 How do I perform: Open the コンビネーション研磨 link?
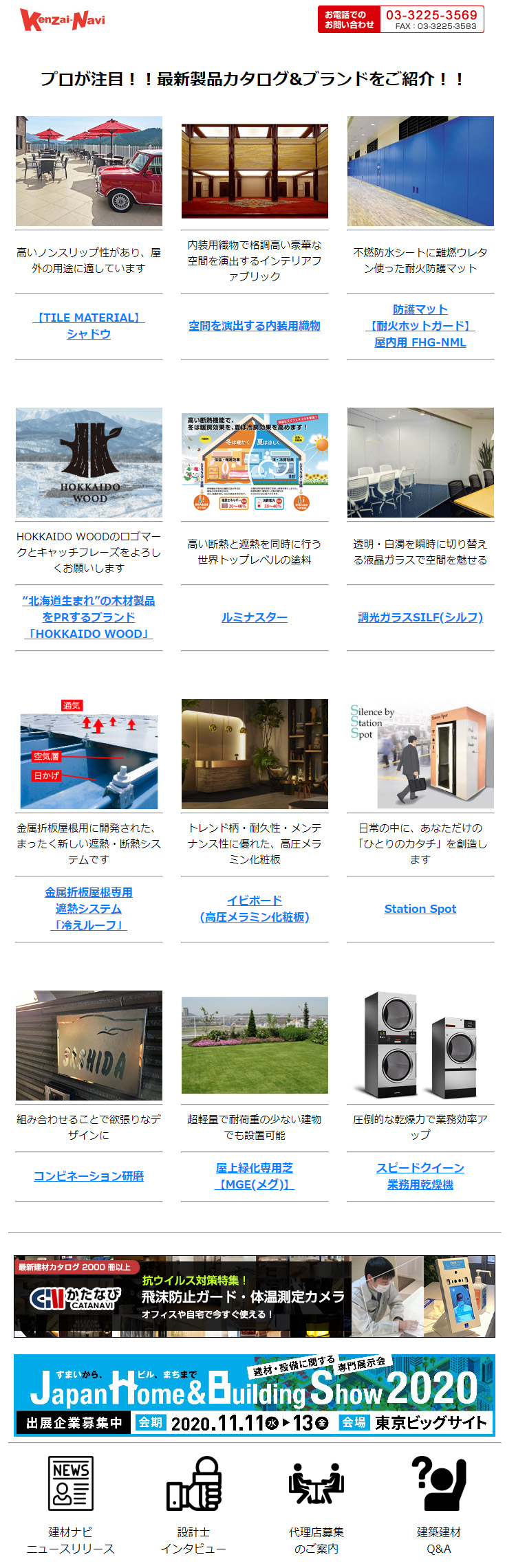coord(89,1176)
